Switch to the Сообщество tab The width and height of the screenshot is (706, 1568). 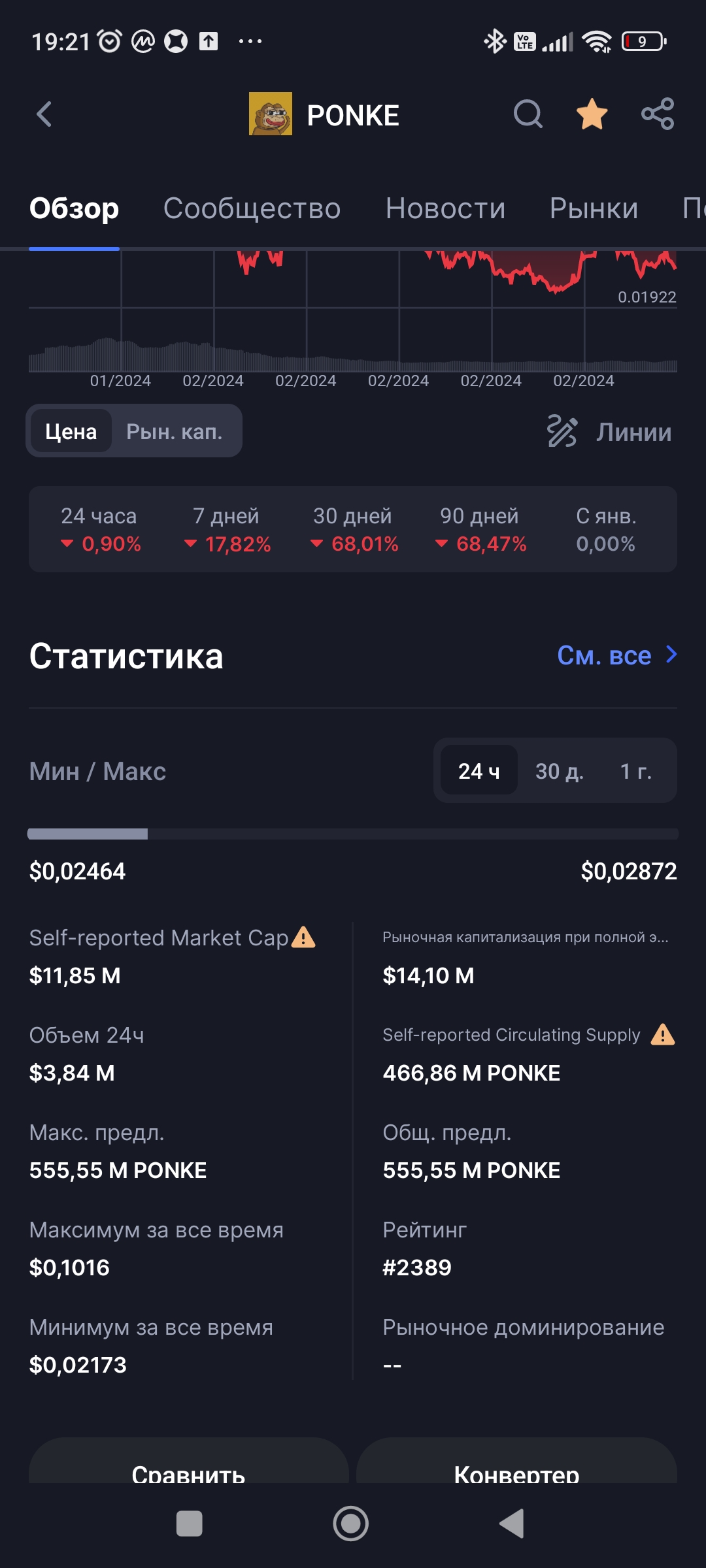252,208
